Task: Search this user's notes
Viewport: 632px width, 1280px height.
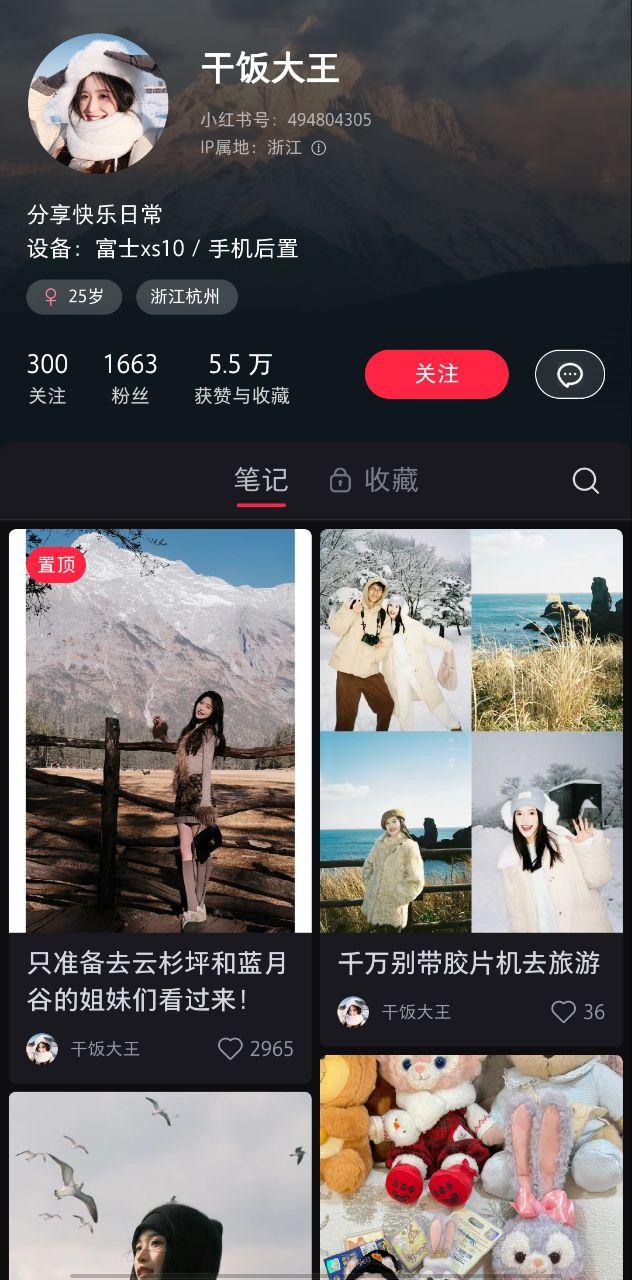Action: tap(585, 481)
